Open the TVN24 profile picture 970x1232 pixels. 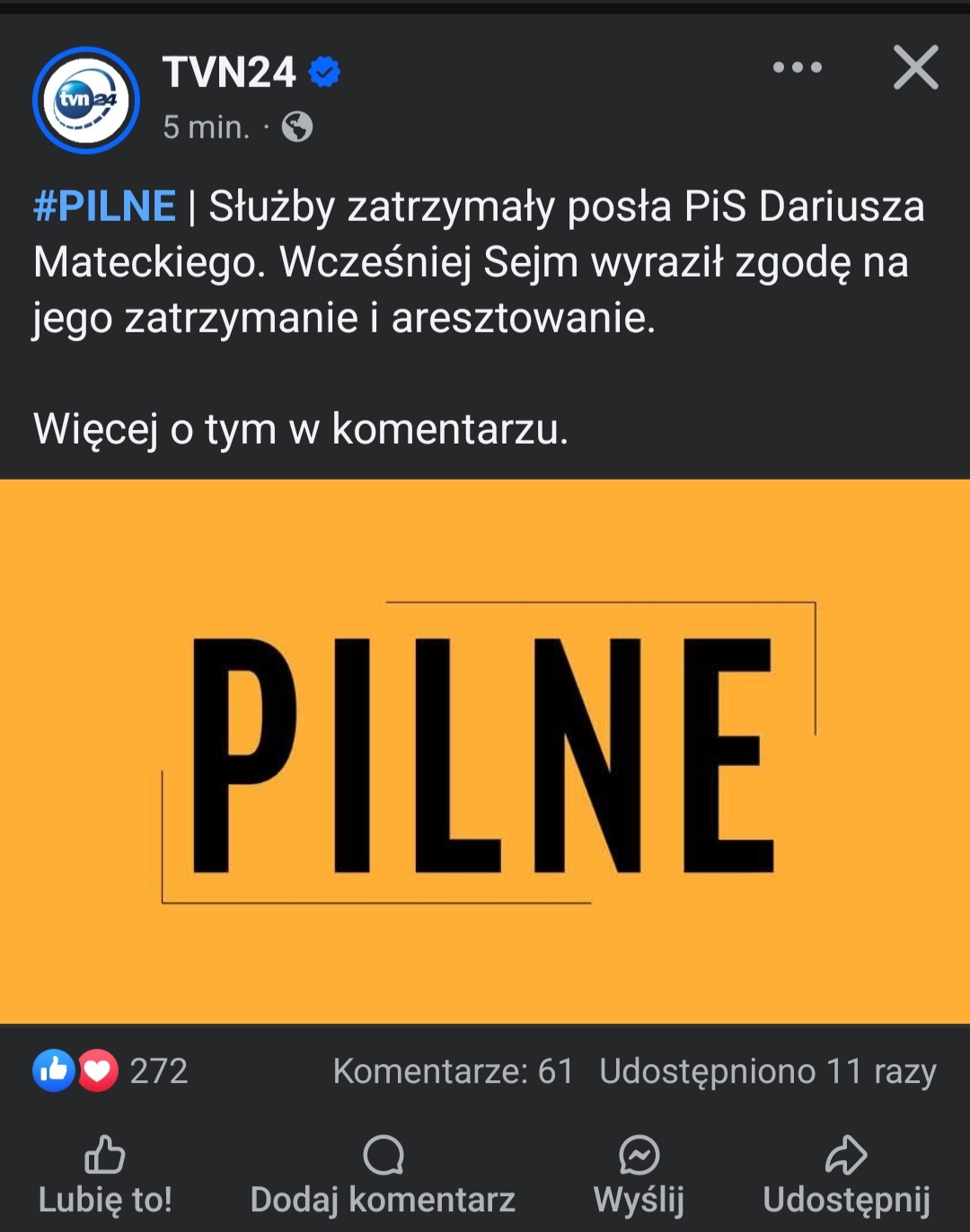pos(86,100)
